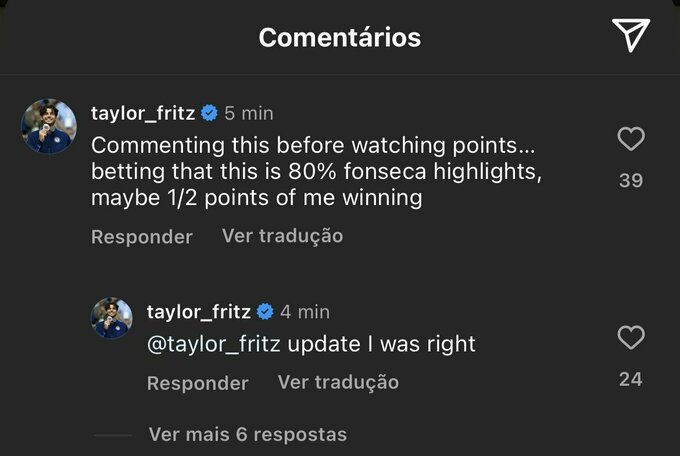Expand Ver mais 6 respostas
Viewport: 680px width, 456px height.
247,434
